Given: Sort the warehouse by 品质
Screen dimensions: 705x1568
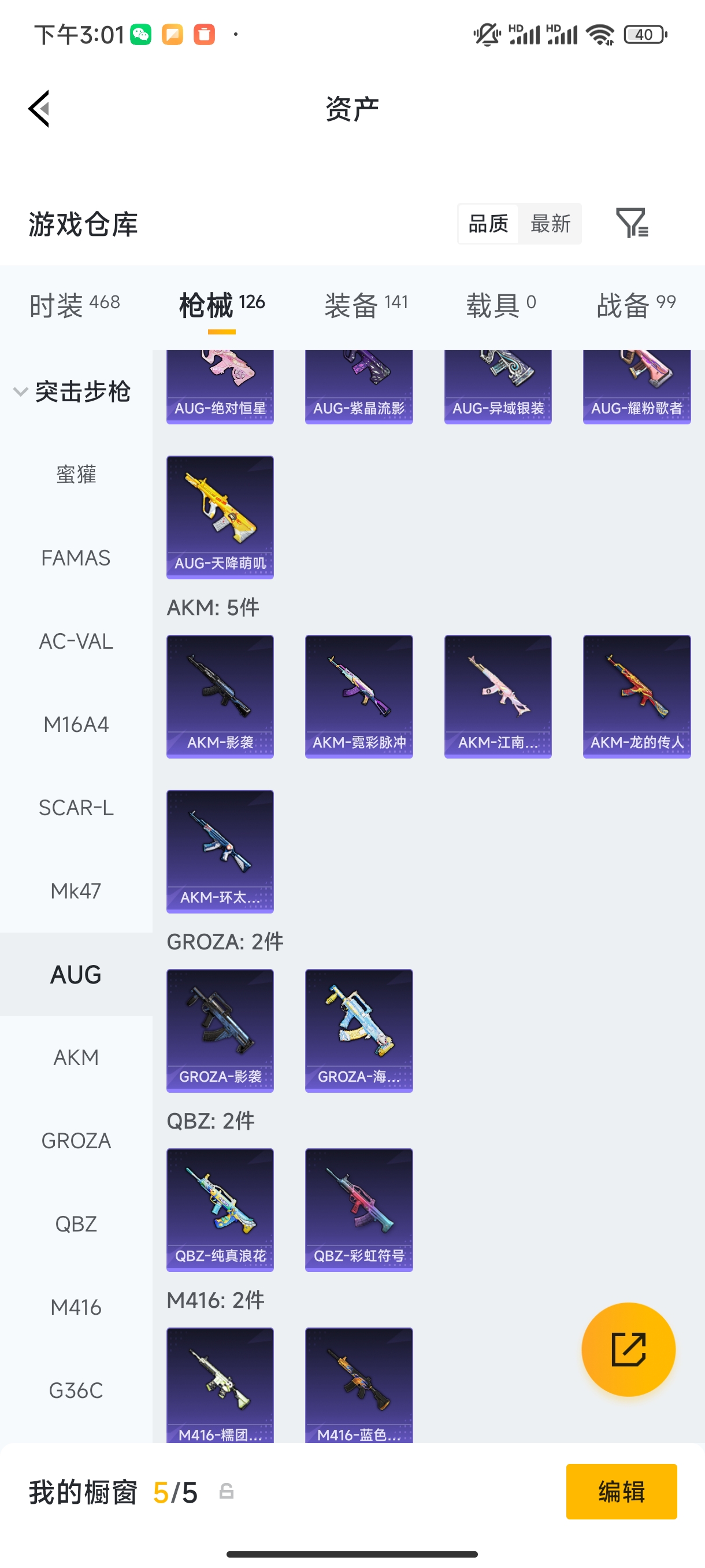Looking at the screenshot, I should pyautogui.click(x=488, y=223).
